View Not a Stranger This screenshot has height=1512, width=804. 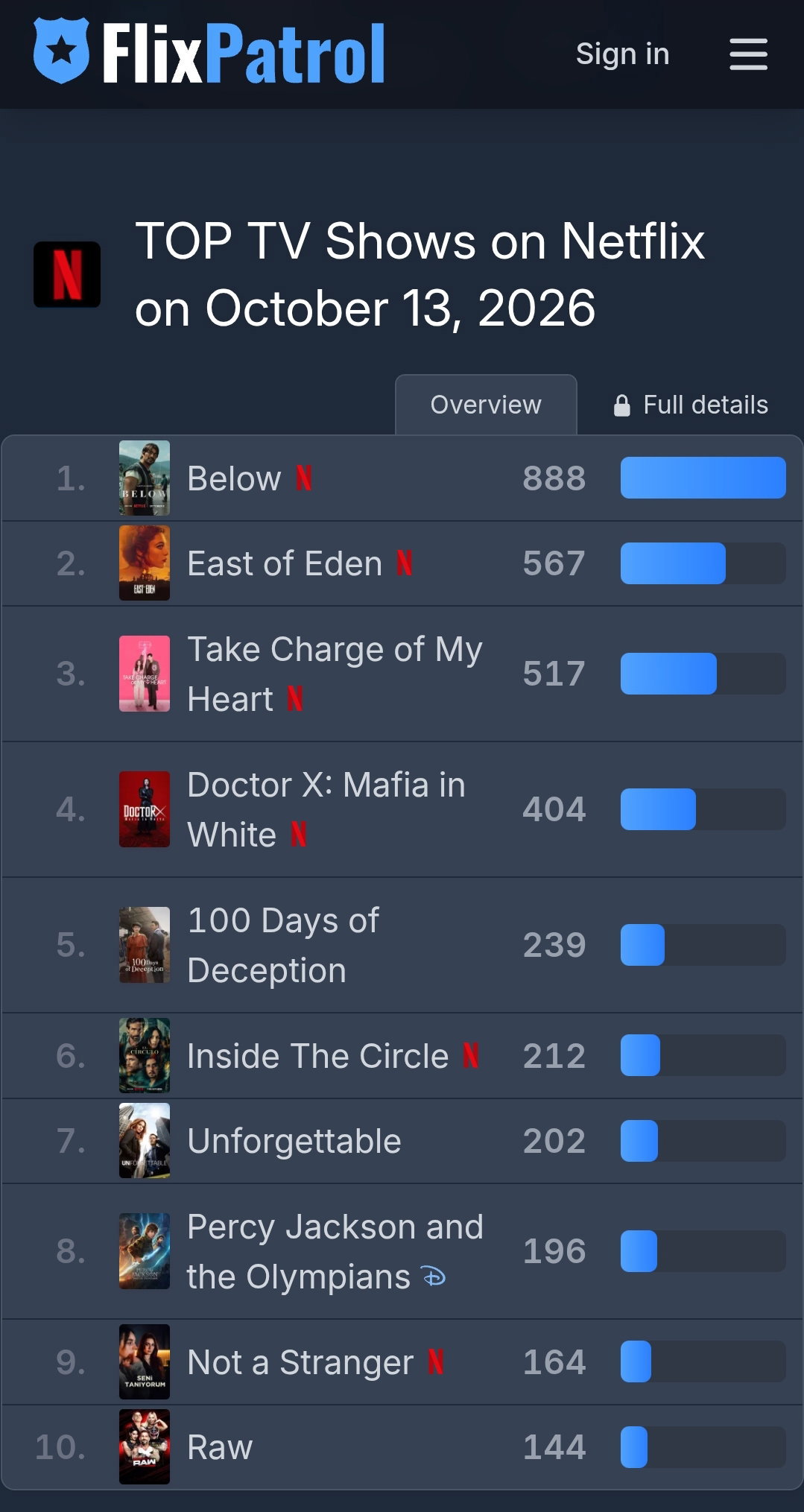pos(300,1362)
